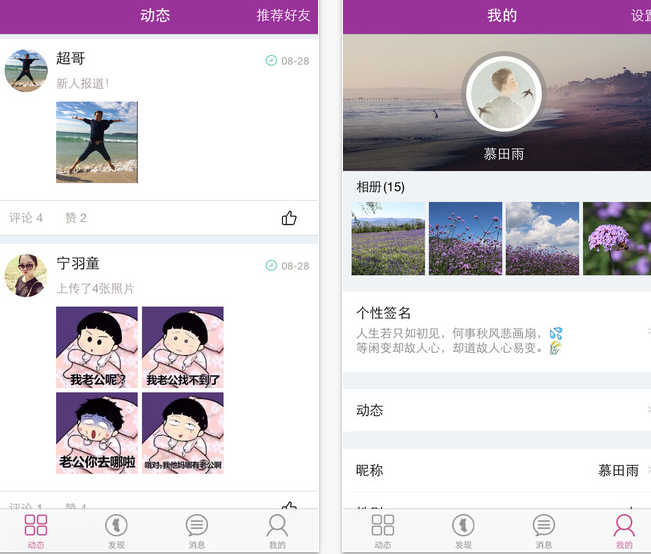Open 设置 on the profile screen
This screenshot has height=554, width=651.
pyautogui.click(x=640, y=16)
